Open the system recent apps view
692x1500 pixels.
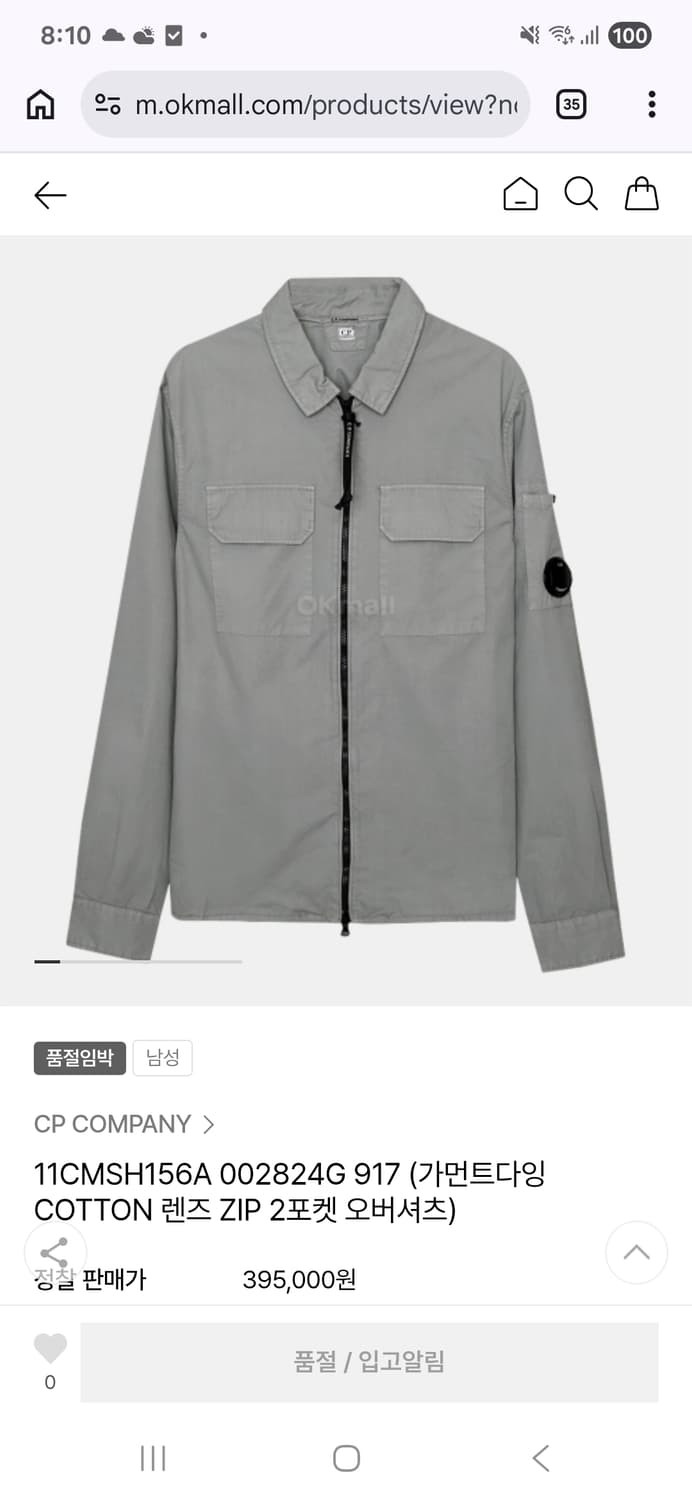point(153,1458)
